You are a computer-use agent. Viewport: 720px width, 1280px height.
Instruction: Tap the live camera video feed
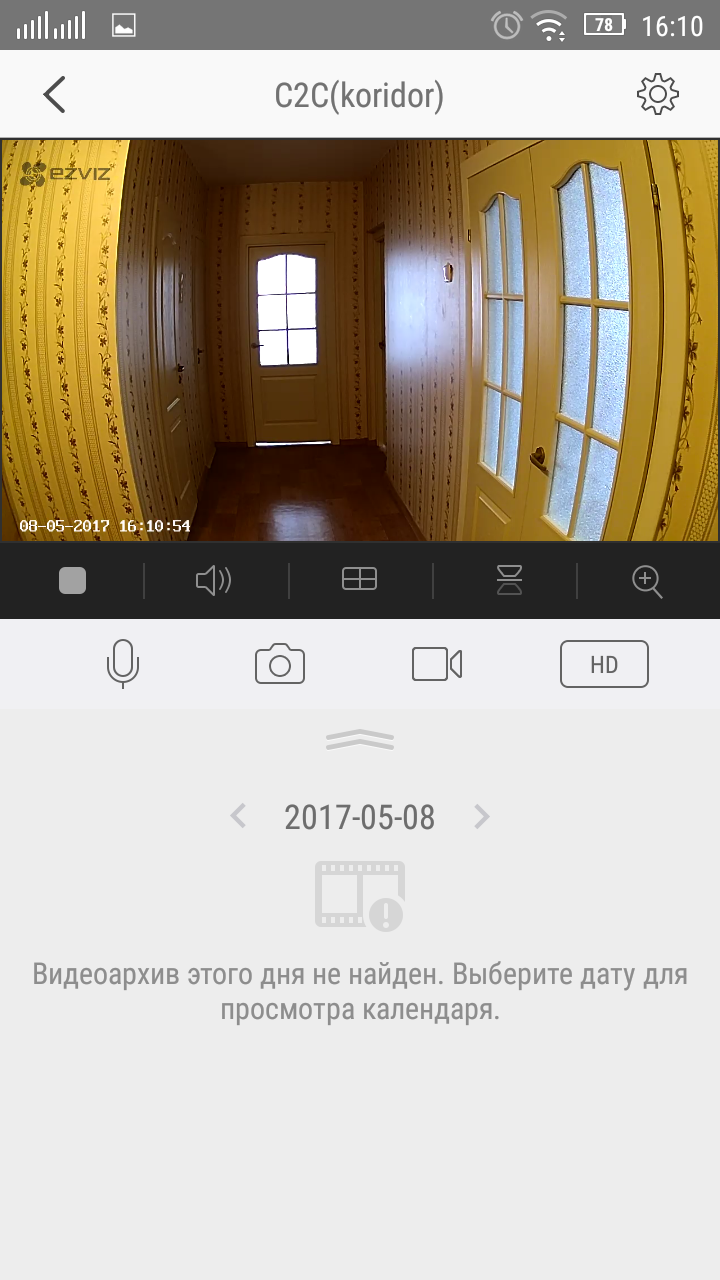360,340
